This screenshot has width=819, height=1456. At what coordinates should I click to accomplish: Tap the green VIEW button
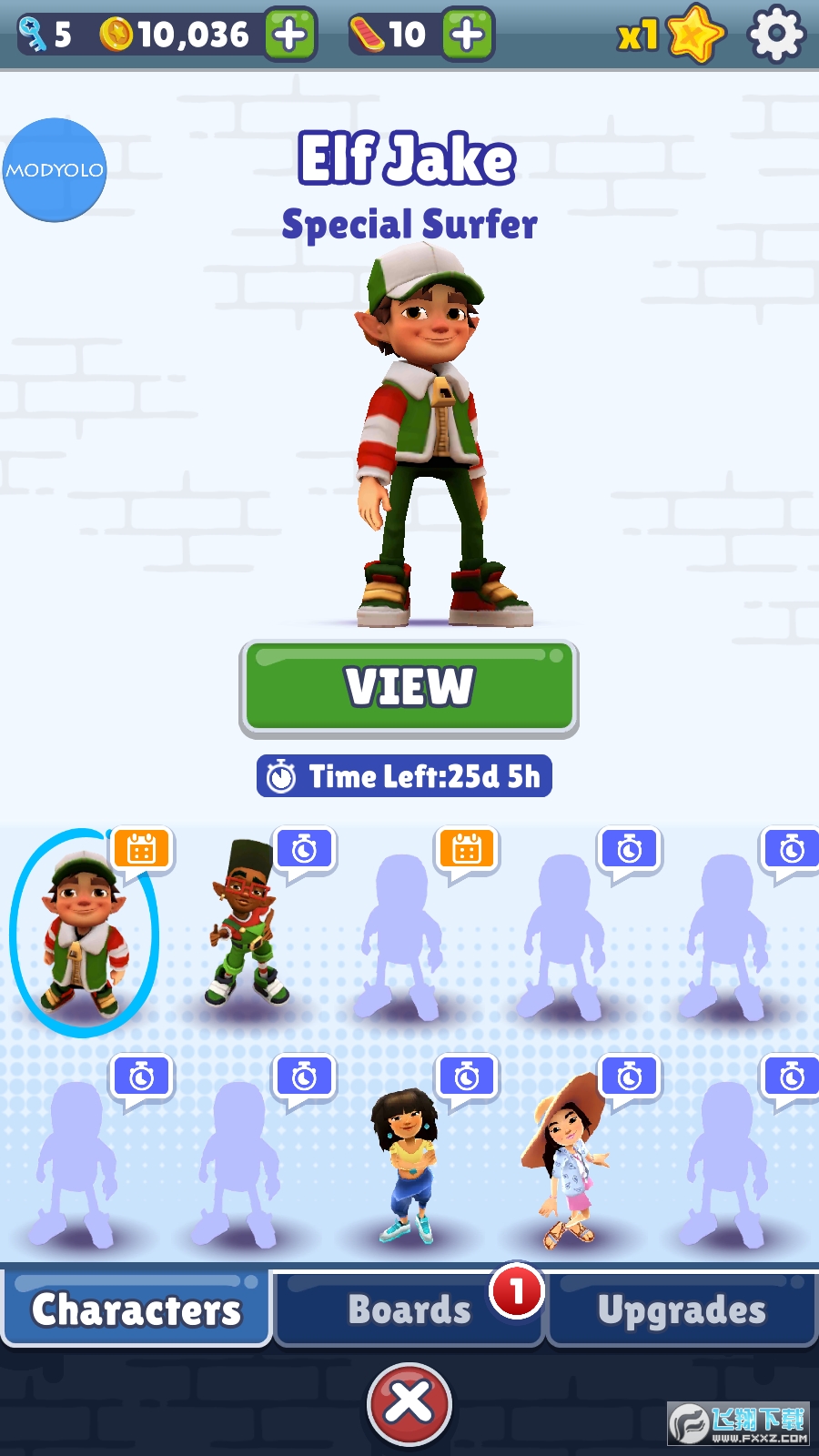pos(409,687)
